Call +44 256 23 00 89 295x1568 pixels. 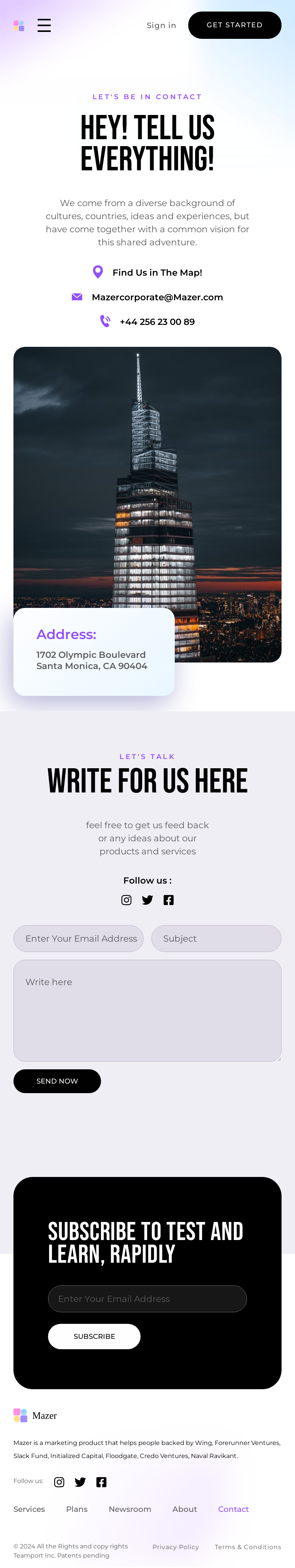[156, 321]
